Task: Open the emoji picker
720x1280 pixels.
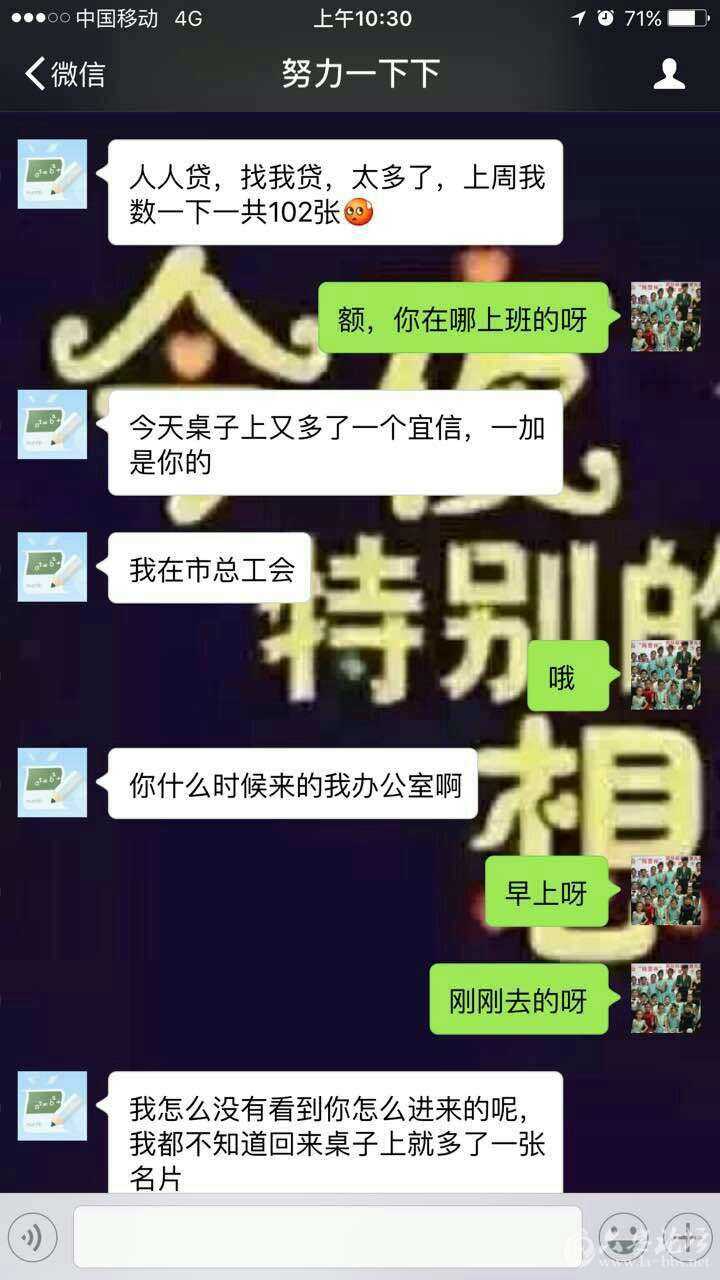Action: pyautogui.click(x=622, y=1238)
